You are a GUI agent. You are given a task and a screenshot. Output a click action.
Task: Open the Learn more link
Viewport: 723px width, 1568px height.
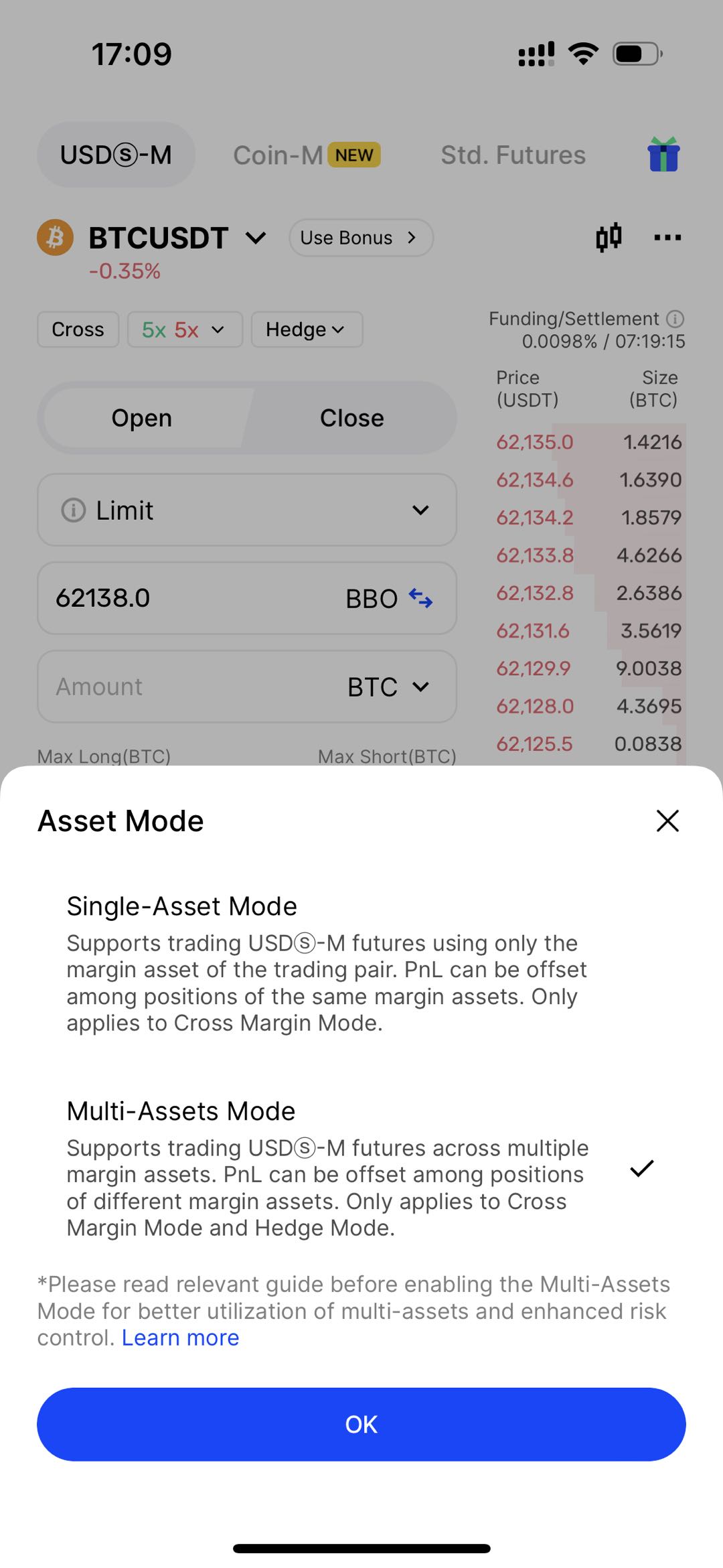pos(180,1338)
